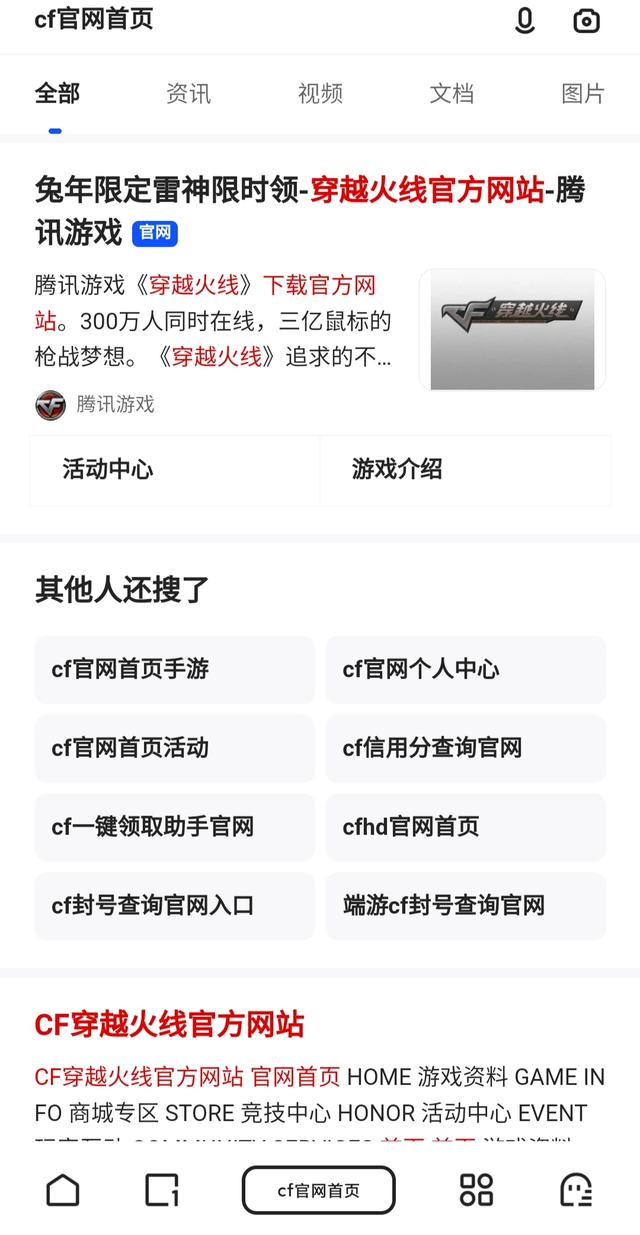Tap the cf官网首页 search box in bottom bar
The height and width of the screenshot is (1235, 640).
[318, 1190]
